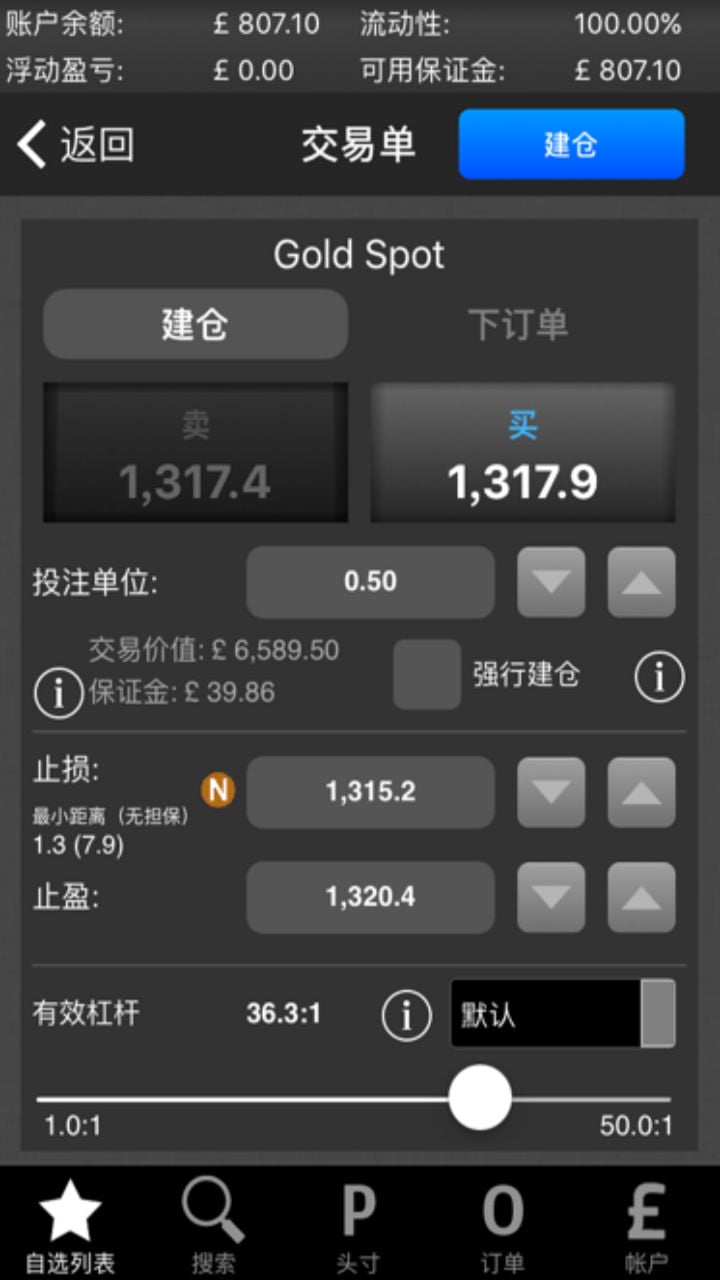Select the 买 1,317.9 buy price
The height and width of the screenshot is (1280, 720).
click(523, 452)
